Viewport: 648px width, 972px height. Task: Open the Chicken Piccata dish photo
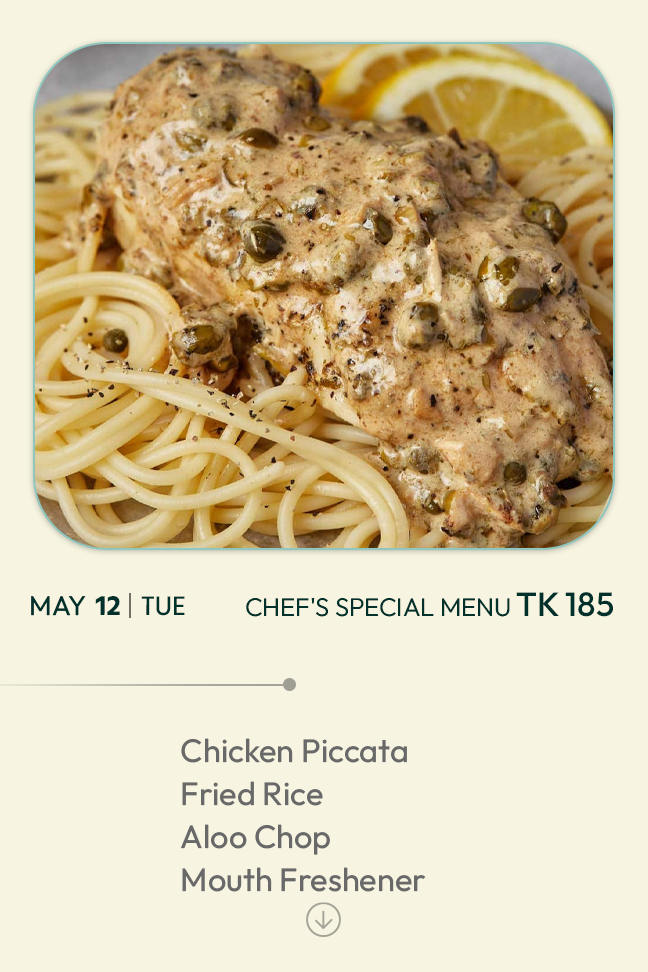click(324, 296)
